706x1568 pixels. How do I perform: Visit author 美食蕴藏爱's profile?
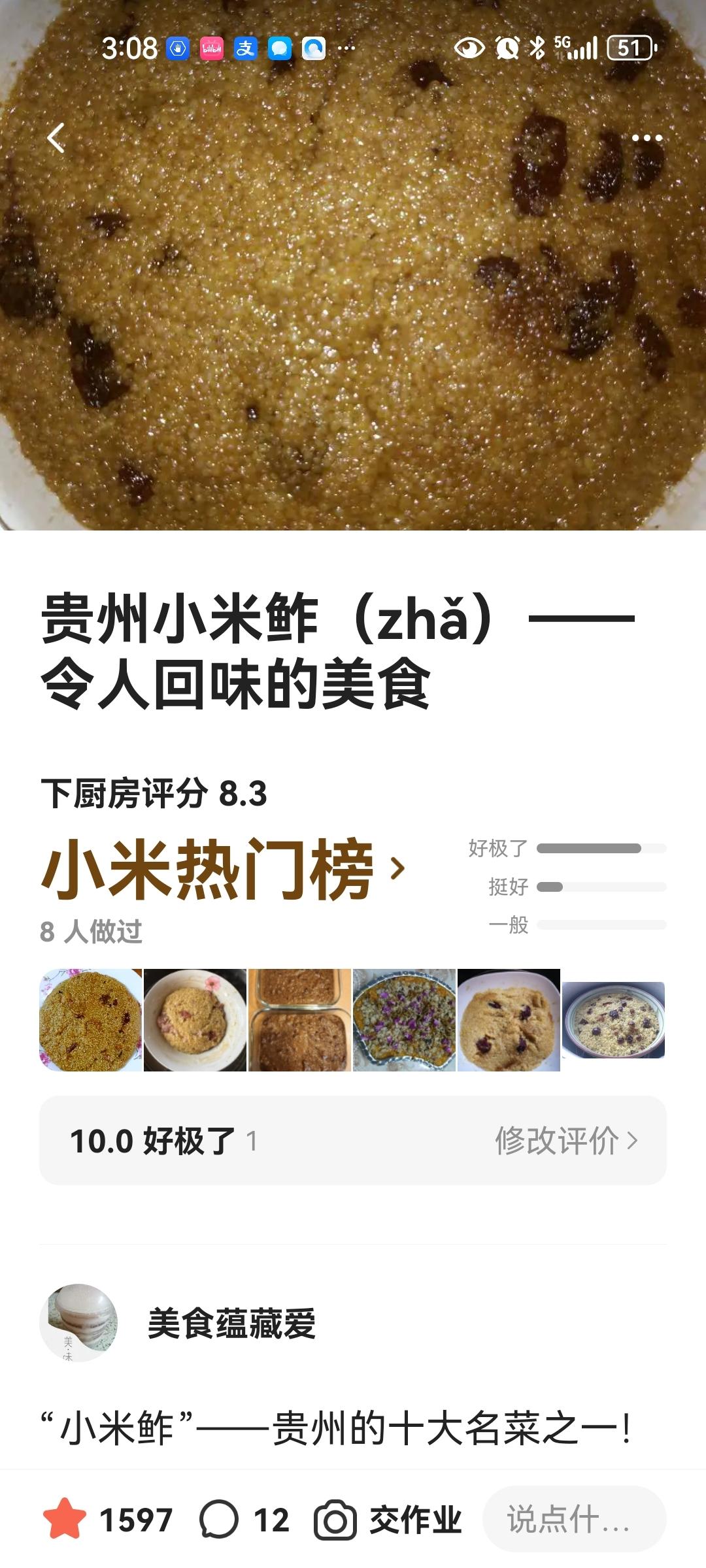coord(231,1324)
